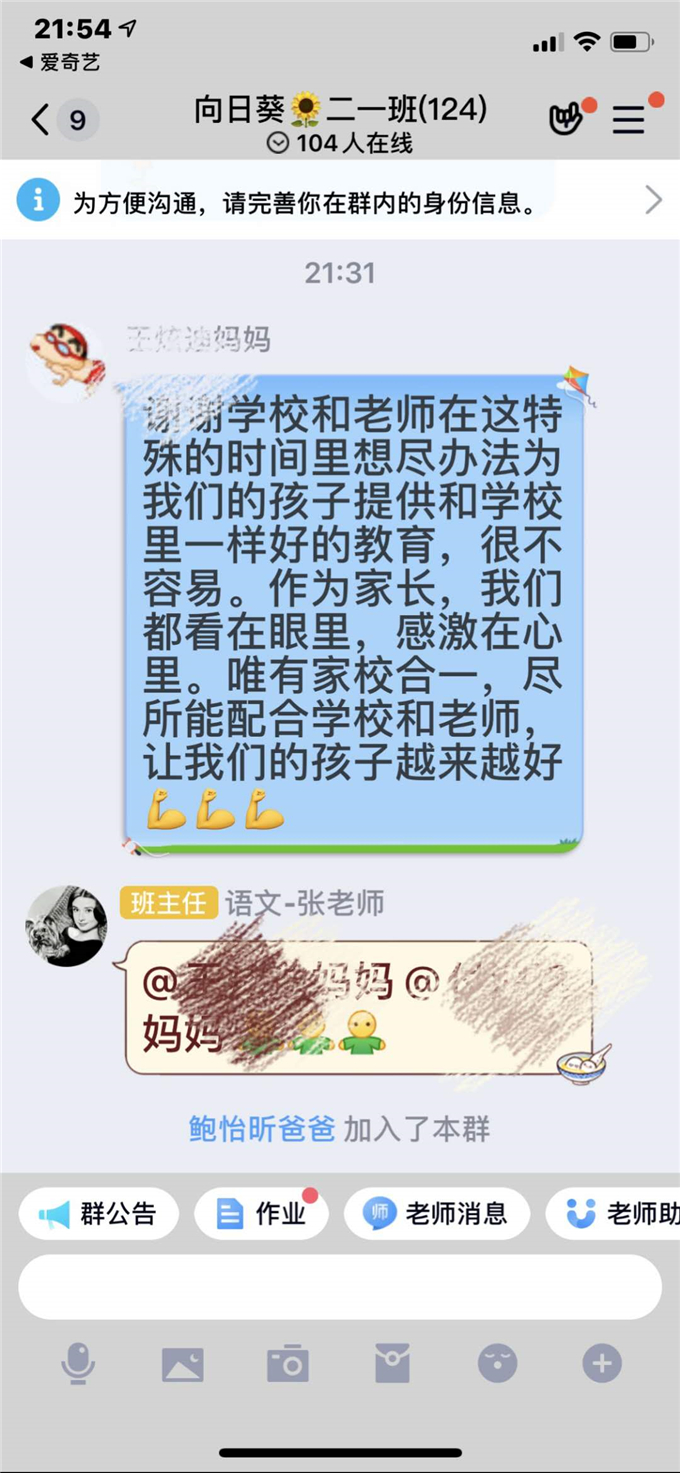This screenshot has height=1473, width=680.
Task: Tap the hand gesture icon in header
Action: pos(568,119)
